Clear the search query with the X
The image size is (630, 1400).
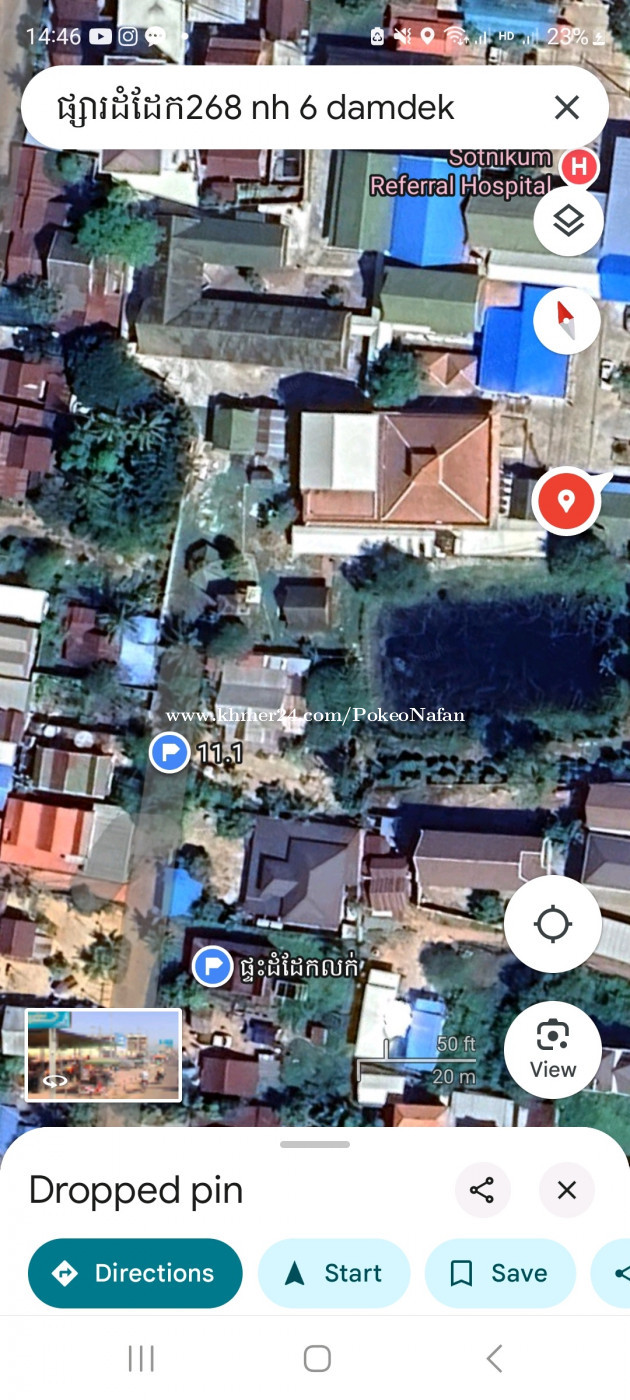tap(567, 107)
